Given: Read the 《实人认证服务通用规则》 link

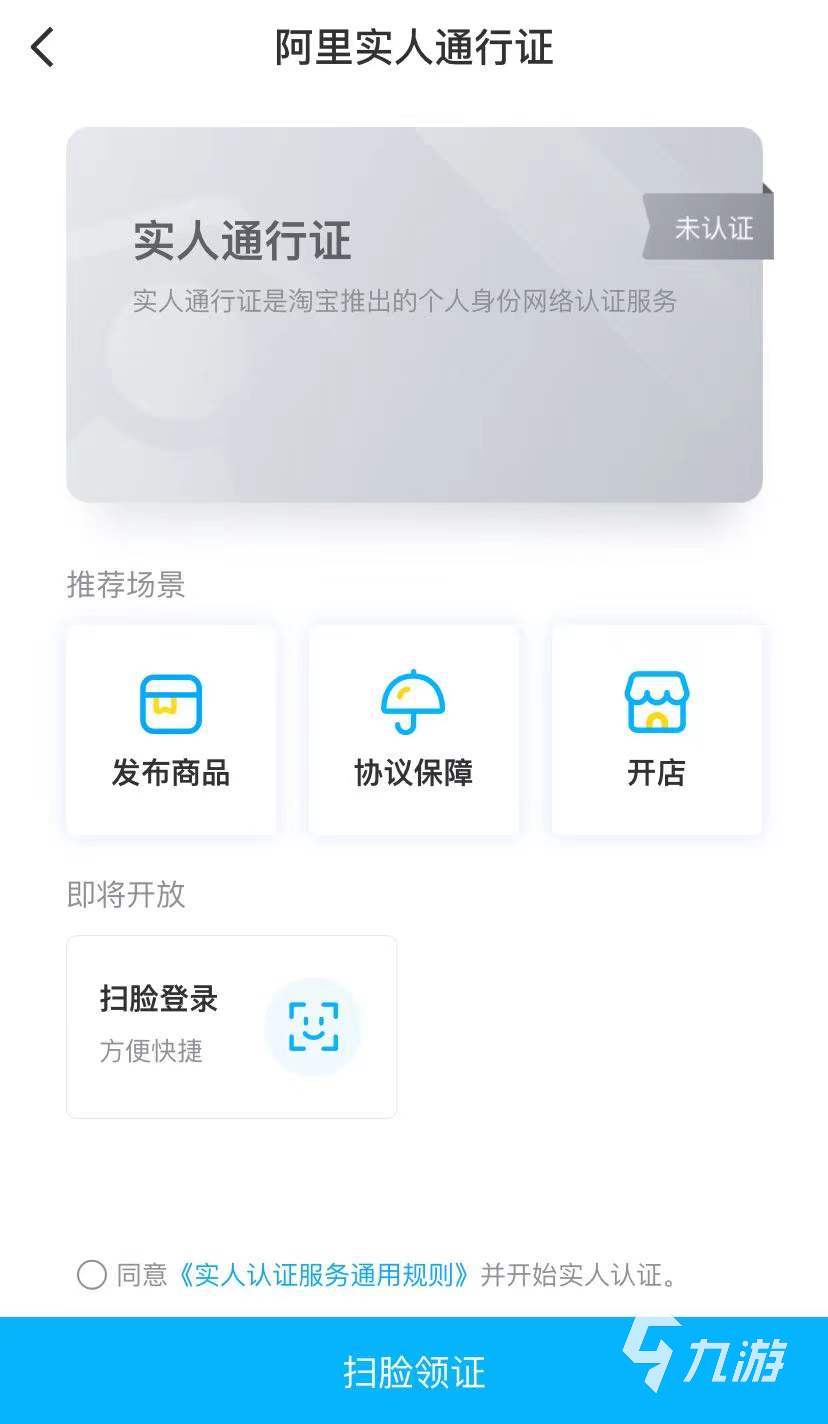Looking at the screenshot, I should (x=324, y=1275).
